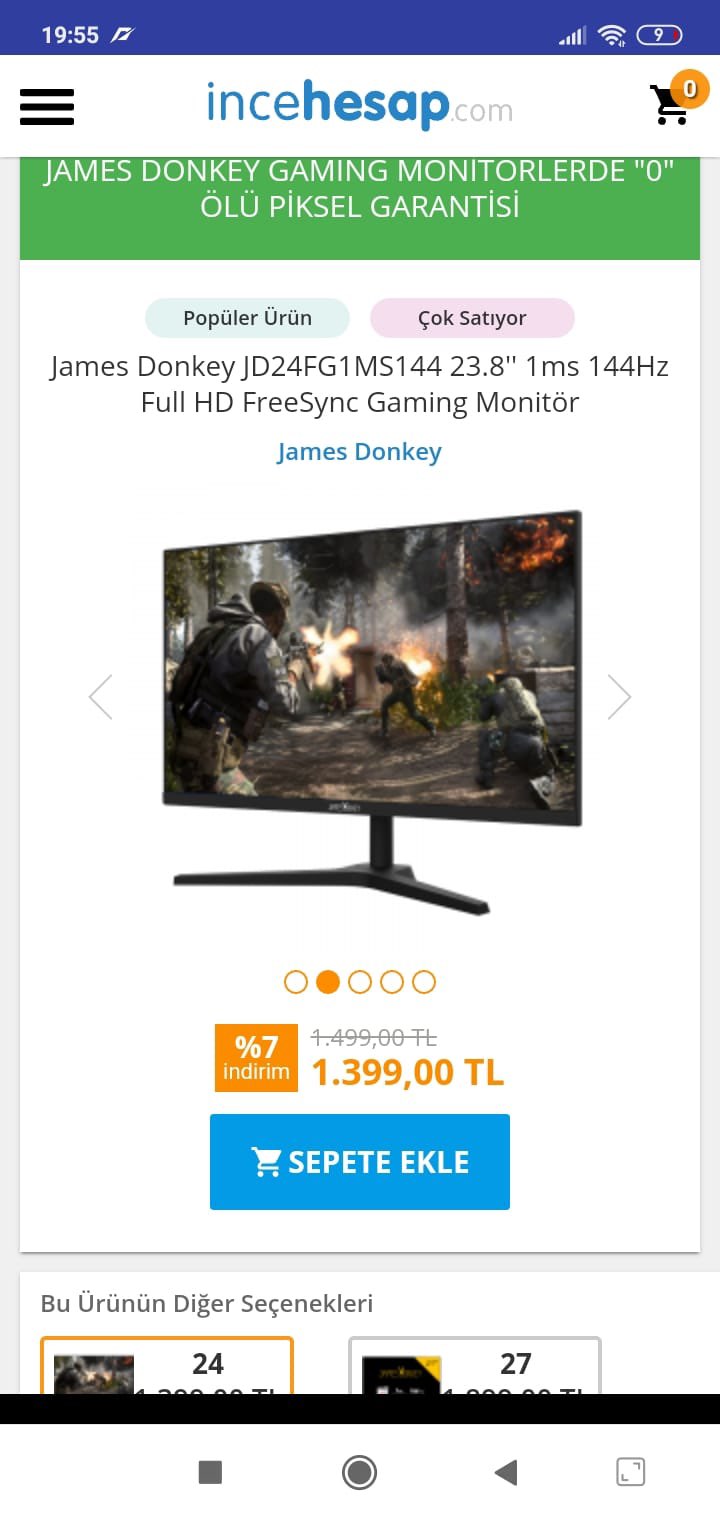The image size is (720, 1520).
Task: Open the hamburger menu
Action: click(47, 107)
